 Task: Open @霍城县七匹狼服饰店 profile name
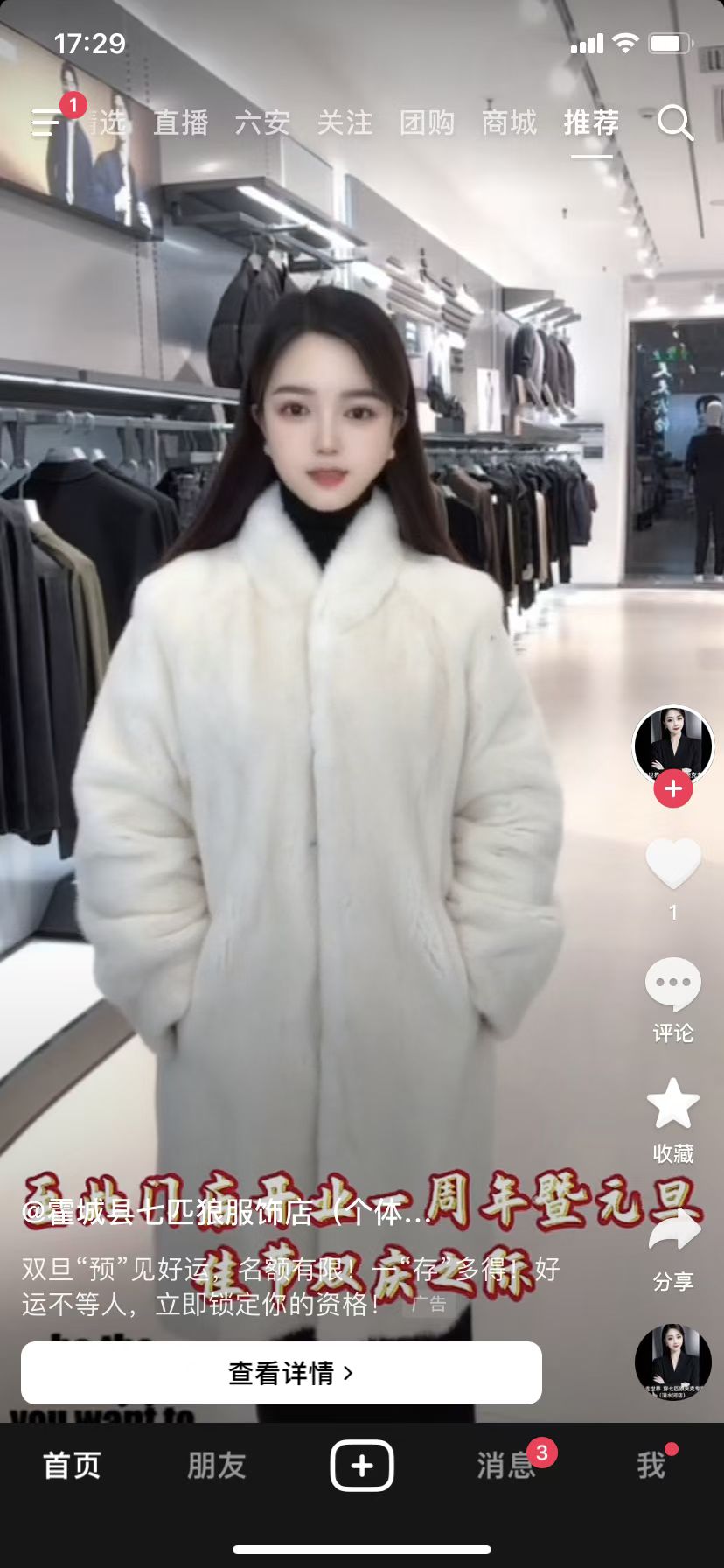tap(226, 1212)
